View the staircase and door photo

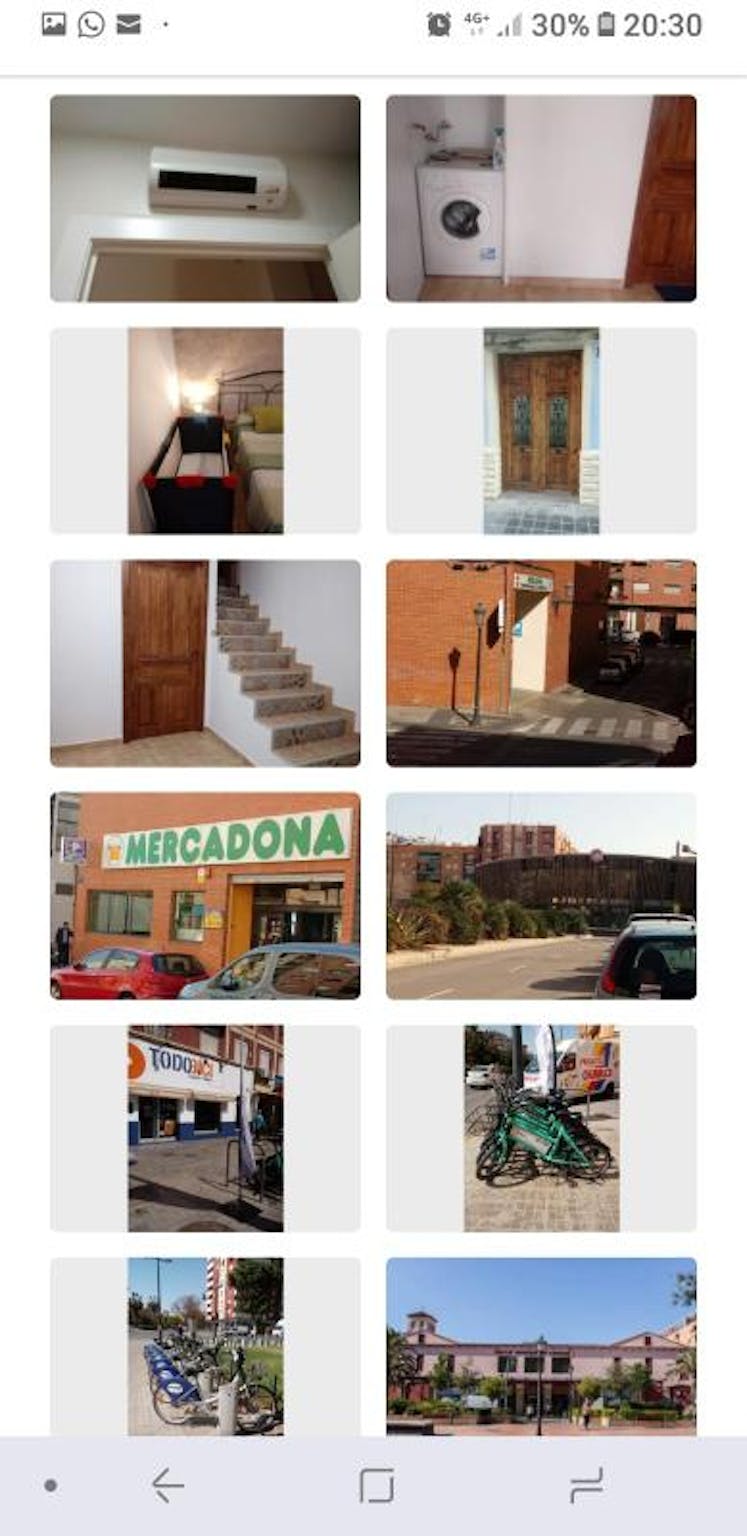[x=205, y=663]
